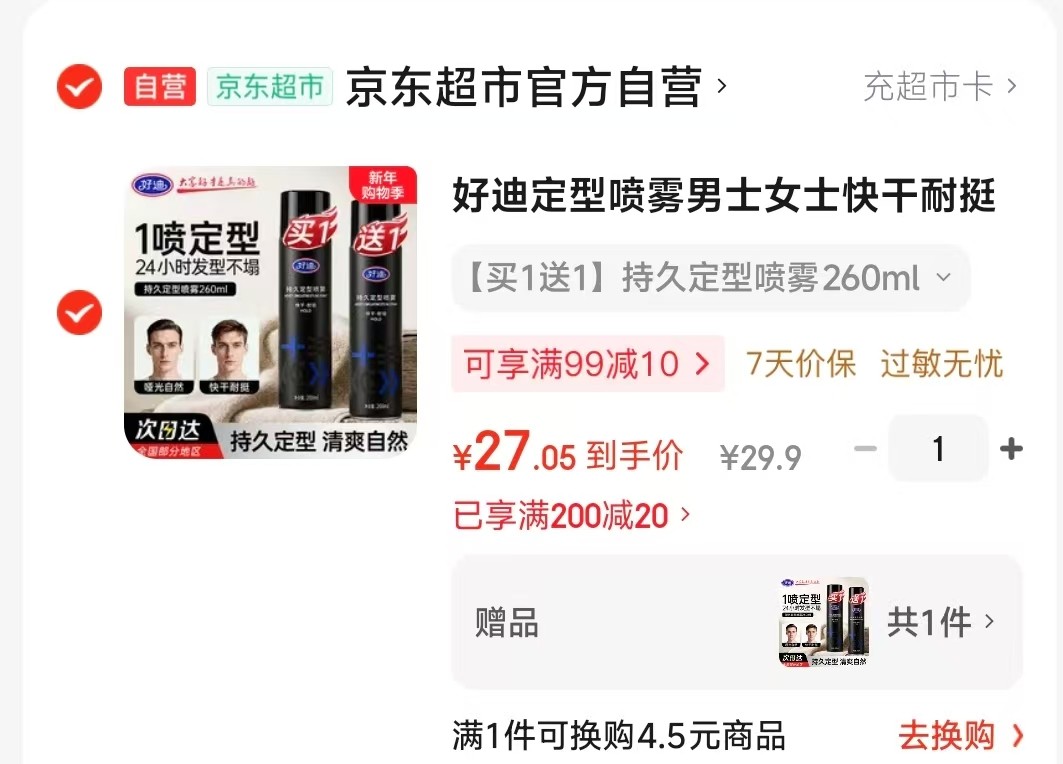Open the 京东超市官方自营 store page

coord(535,87)
